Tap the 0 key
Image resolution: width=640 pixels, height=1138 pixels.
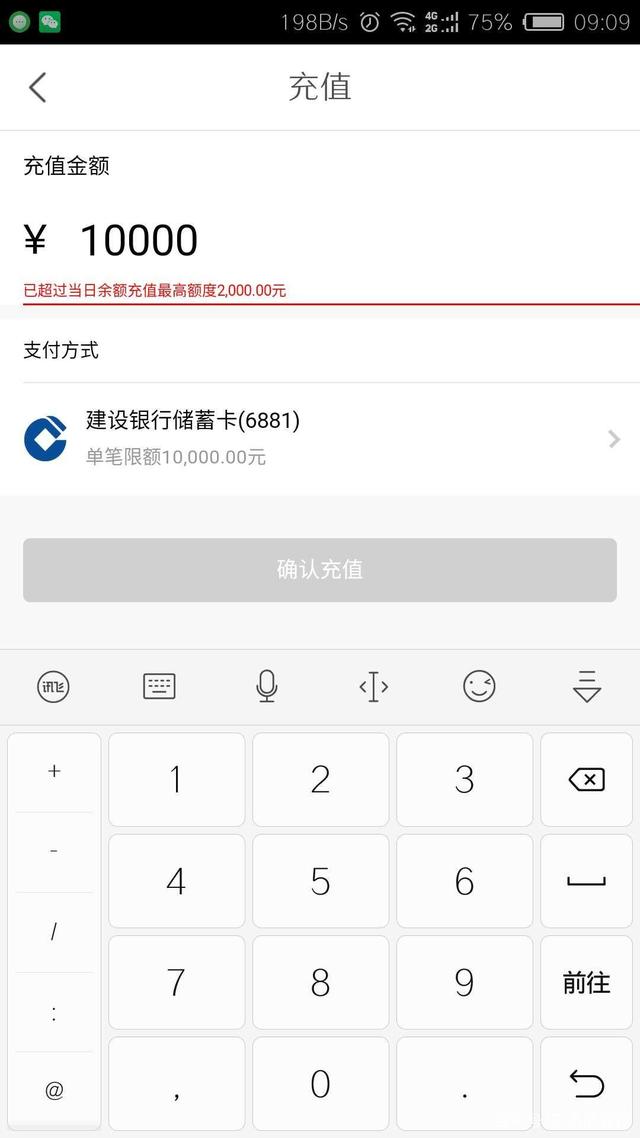[x=320, y=1083]
